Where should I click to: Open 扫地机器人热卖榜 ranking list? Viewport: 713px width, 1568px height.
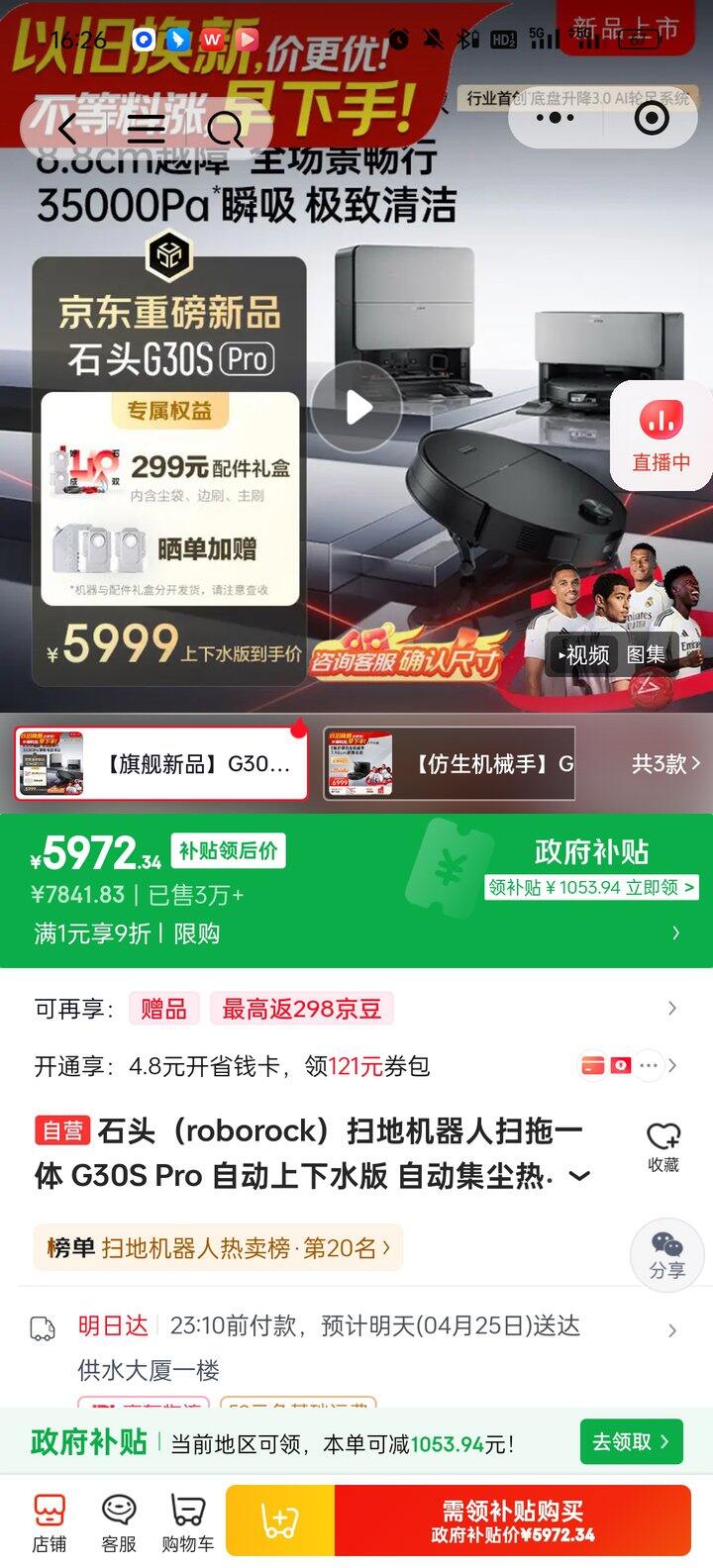pos(219,1248)
